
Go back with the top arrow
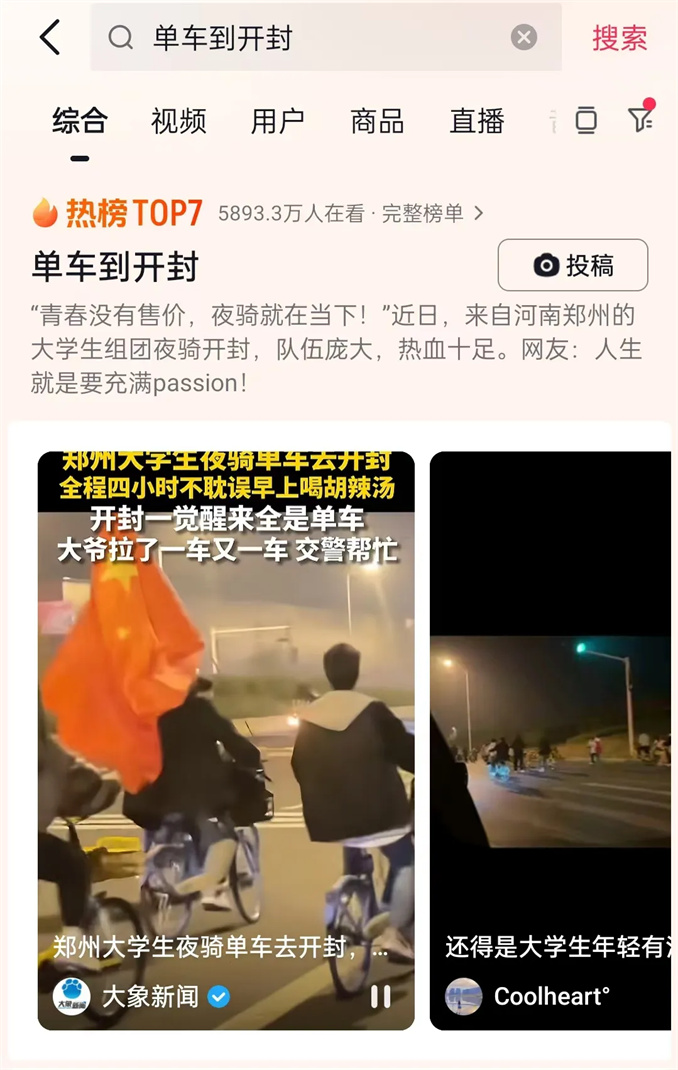click(x=49, y=38)
